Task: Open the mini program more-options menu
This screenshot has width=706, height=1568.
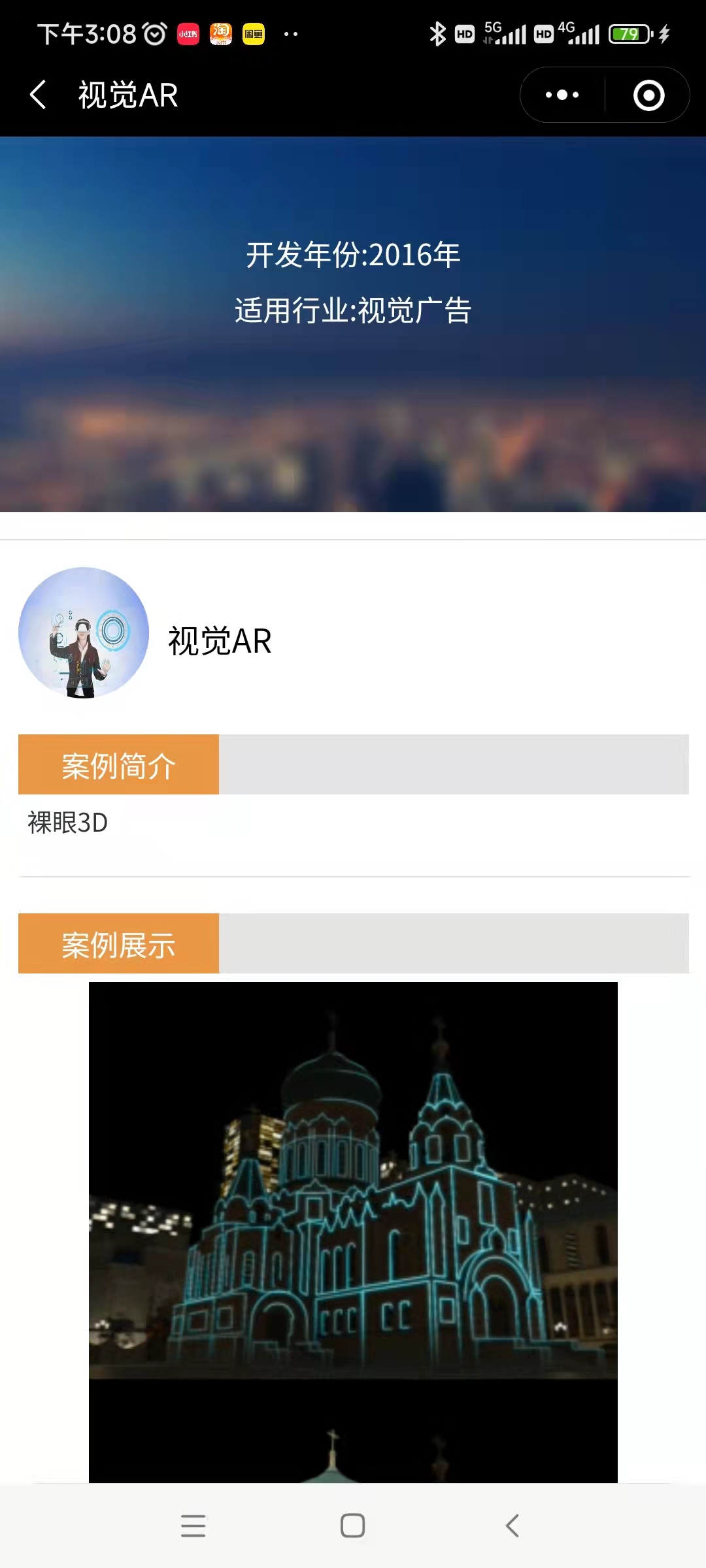Action: [562, 95]
